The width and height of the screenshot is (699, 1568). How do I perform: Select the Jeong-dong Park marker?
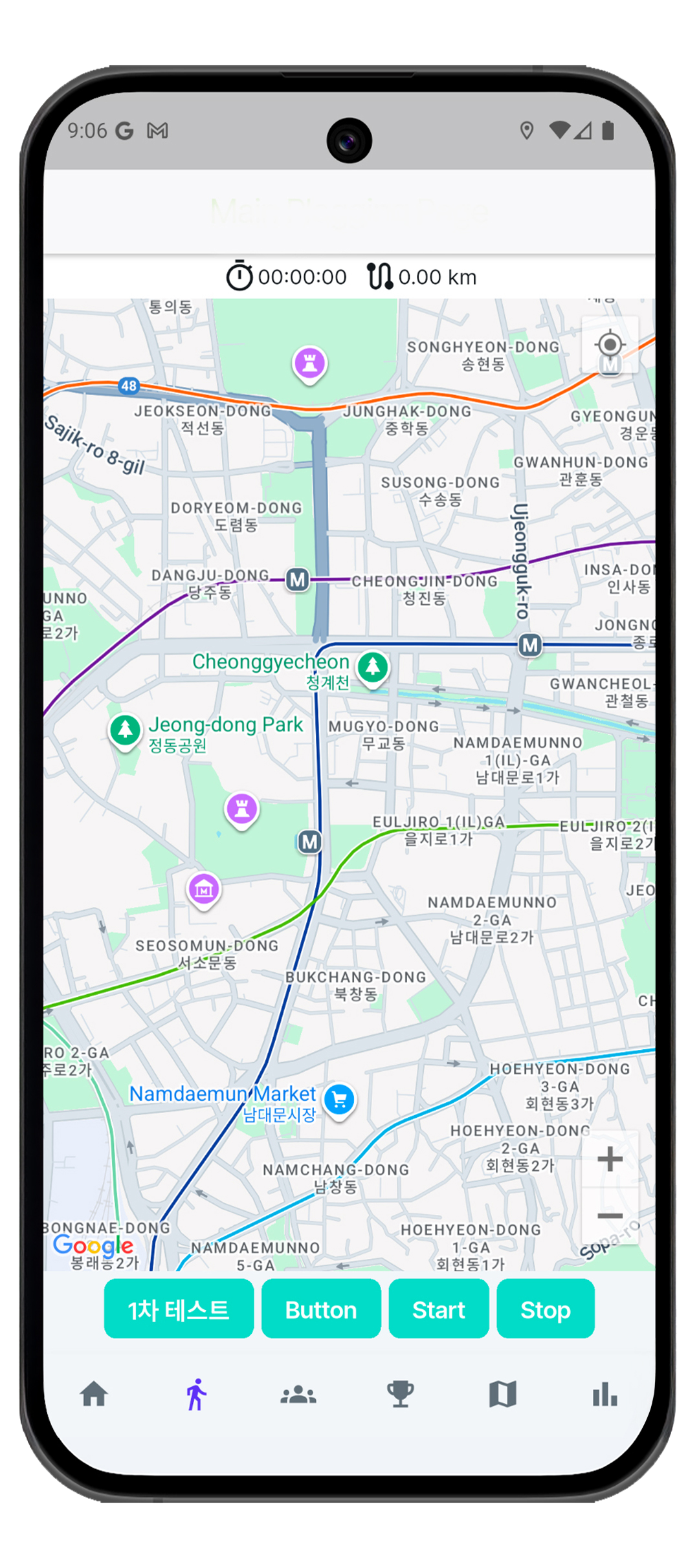click(126, 731)
